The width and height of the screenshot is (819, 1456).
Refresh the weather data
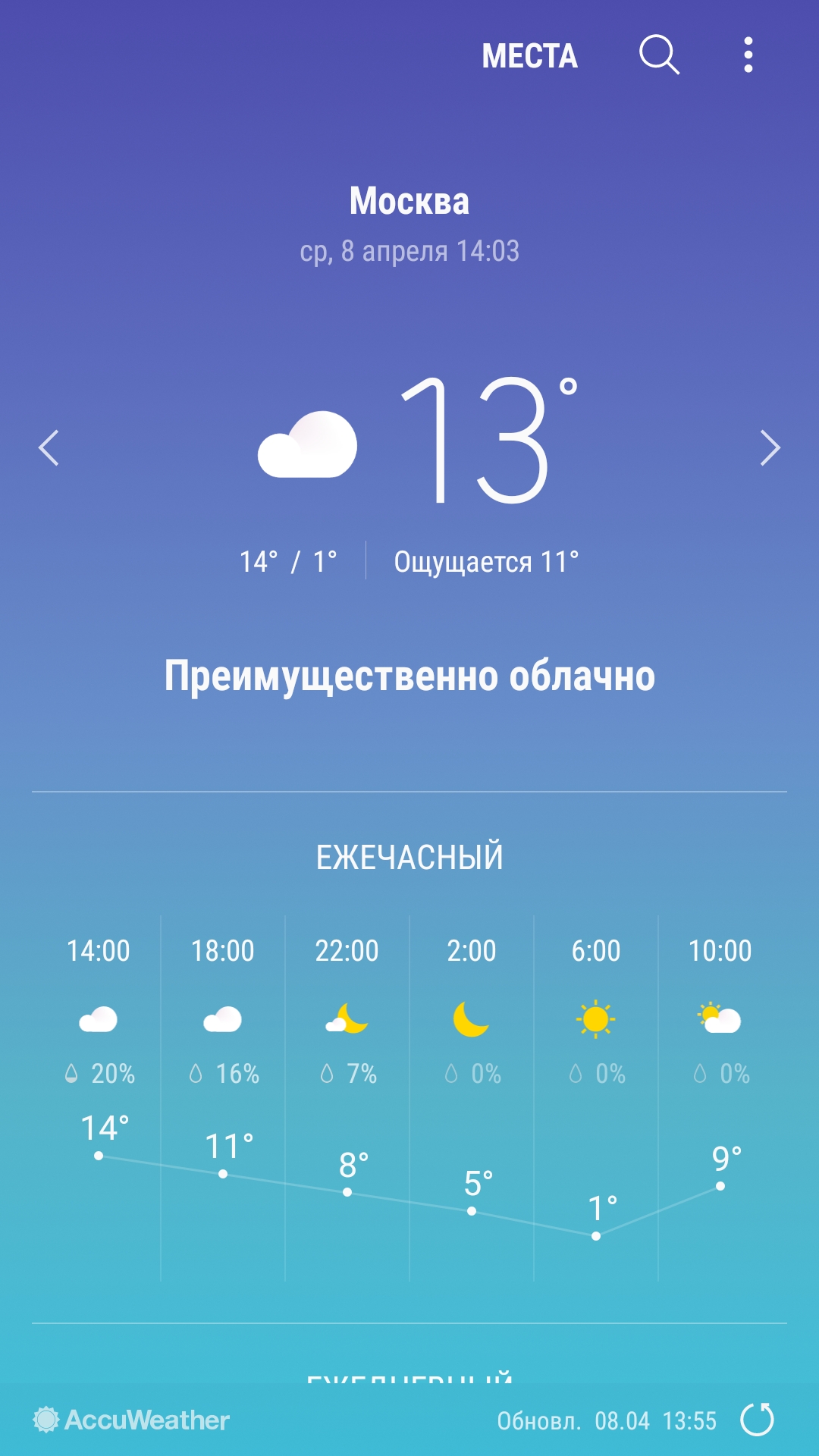point(757,1420)
